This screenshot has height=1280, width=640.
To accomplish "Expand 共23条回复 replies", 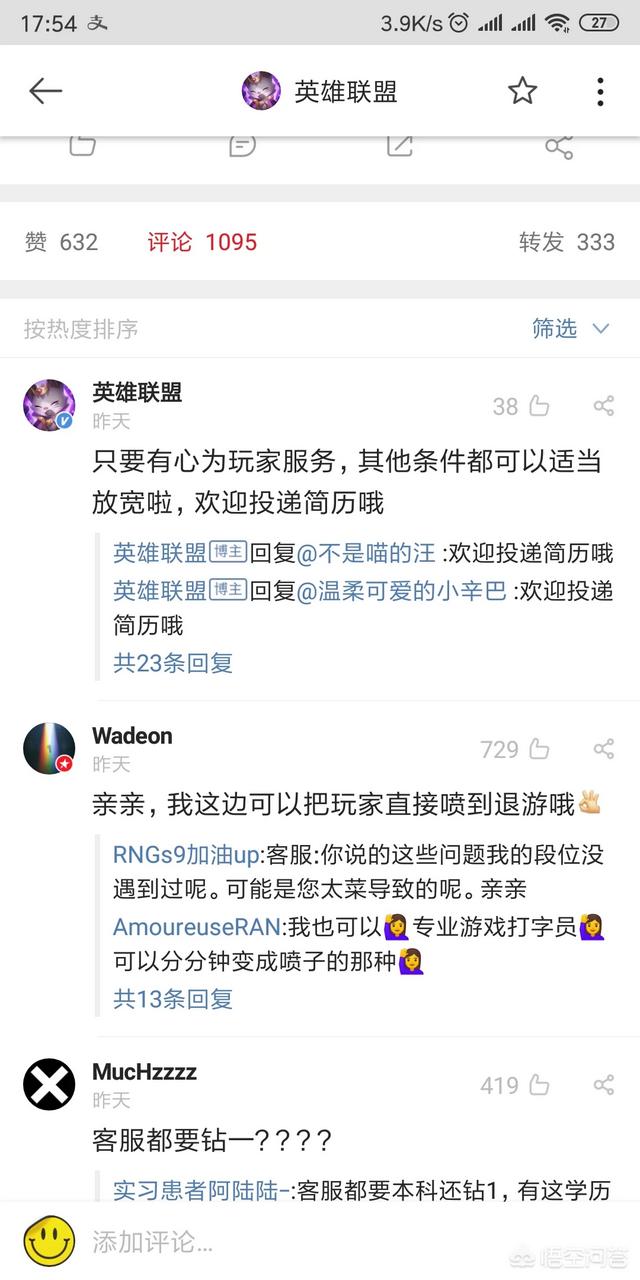I will tap(173, 662).
